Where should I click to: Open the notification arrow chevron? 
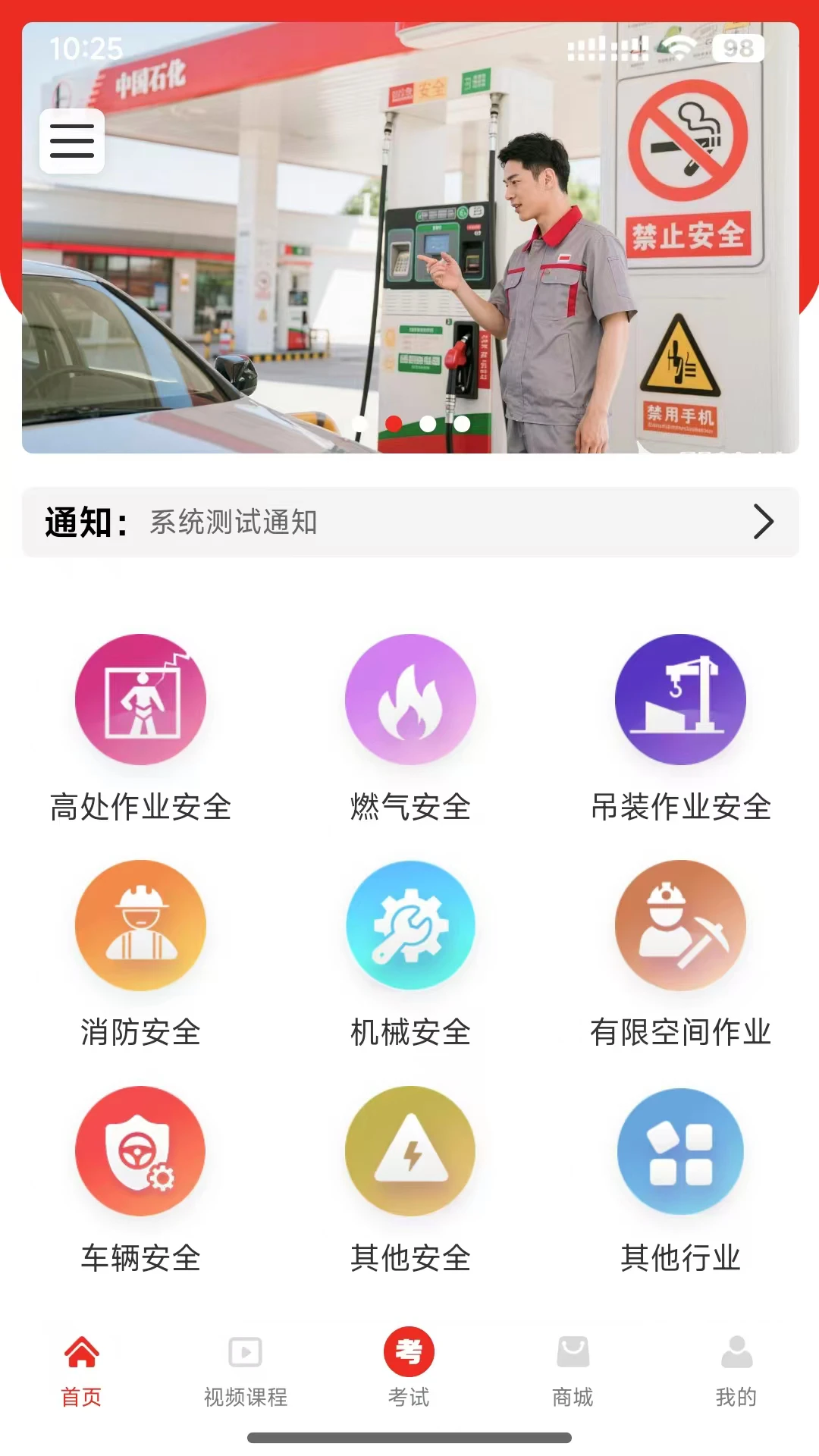pos(764,522)
